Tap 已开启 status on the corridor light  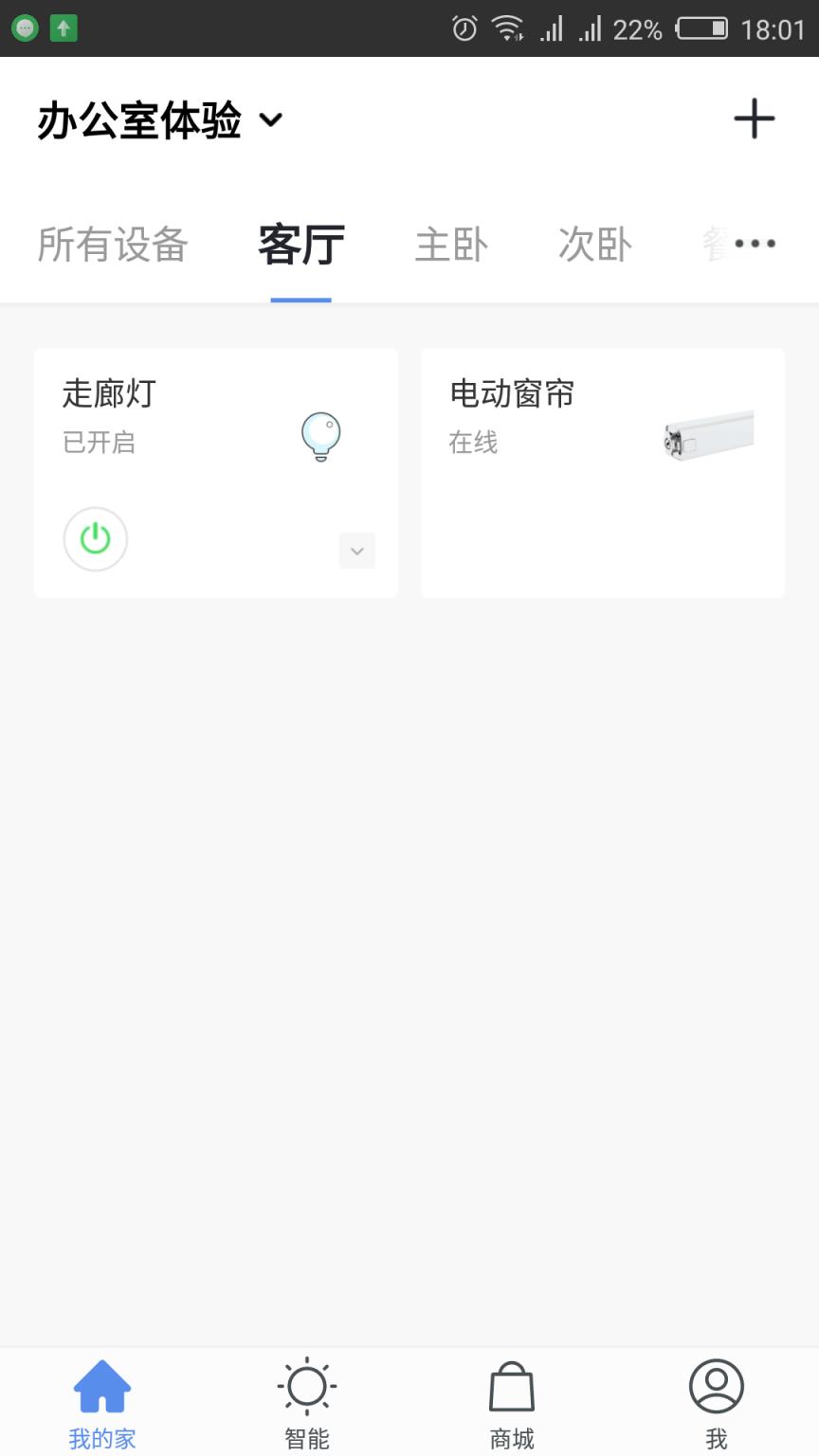[x=98, y=442]
